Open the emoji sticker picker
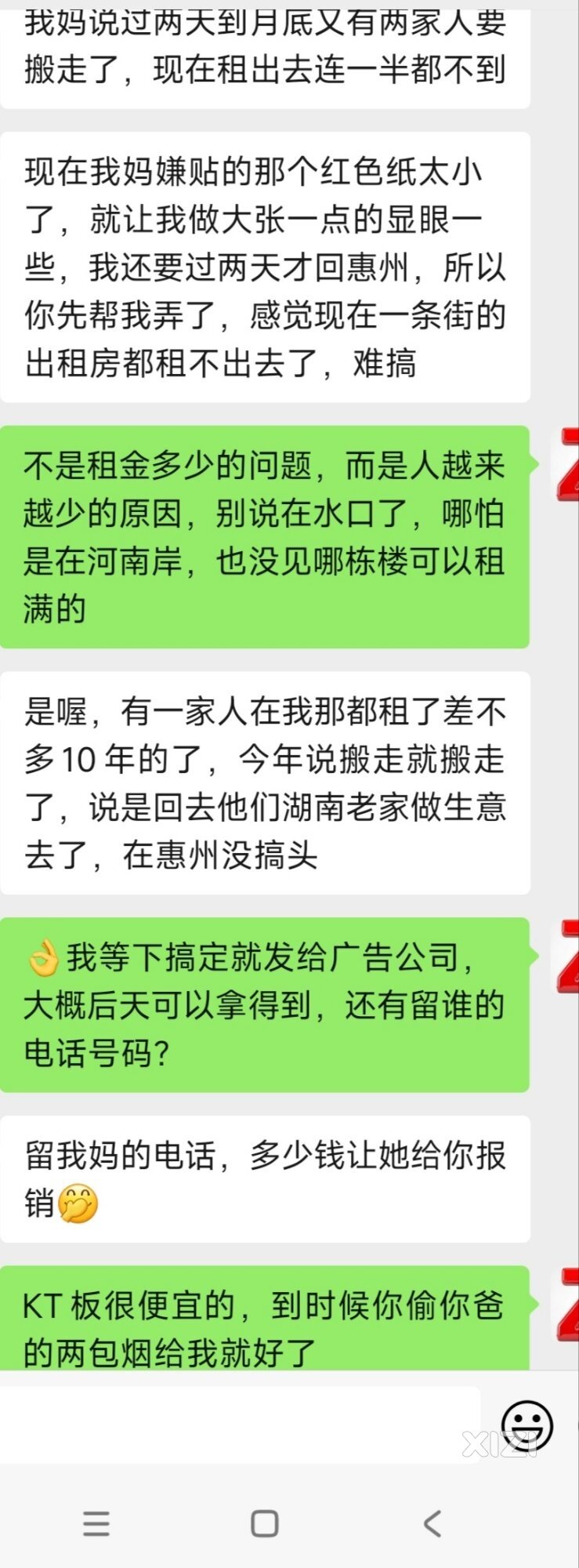This screenshot has width=579, height=1568. pos(527,1426)
